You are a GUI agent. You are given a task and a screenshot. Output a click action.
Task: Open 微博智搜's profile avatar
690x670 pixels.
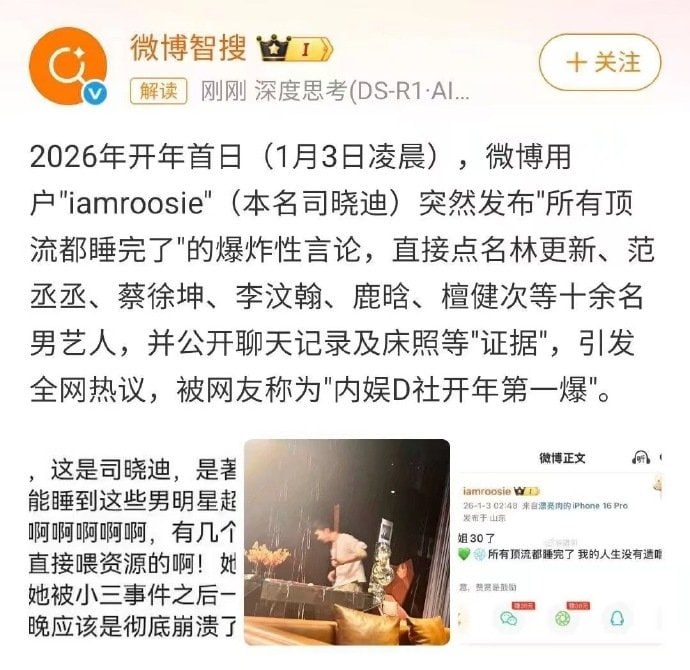tap(68, 67)
